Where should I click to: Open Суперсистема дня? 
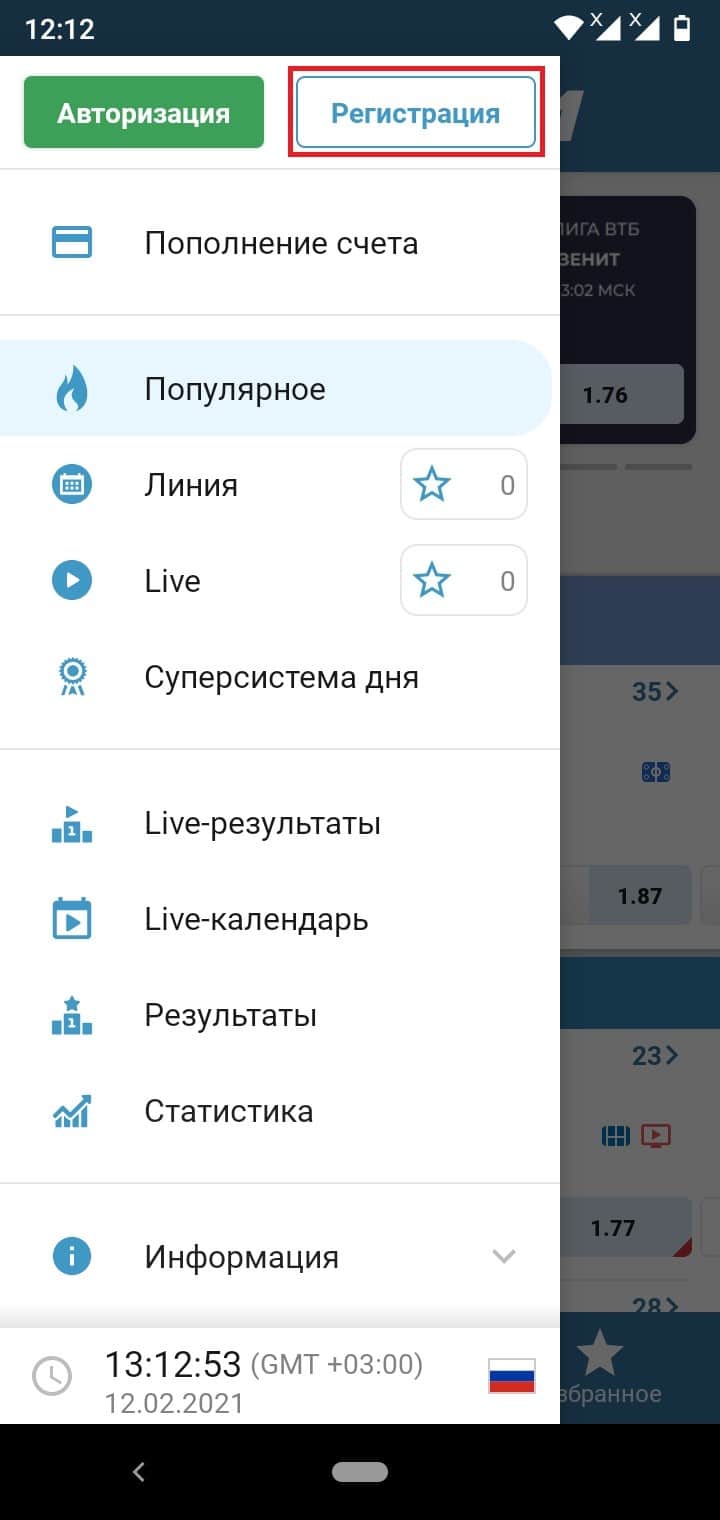coord(280,677)
